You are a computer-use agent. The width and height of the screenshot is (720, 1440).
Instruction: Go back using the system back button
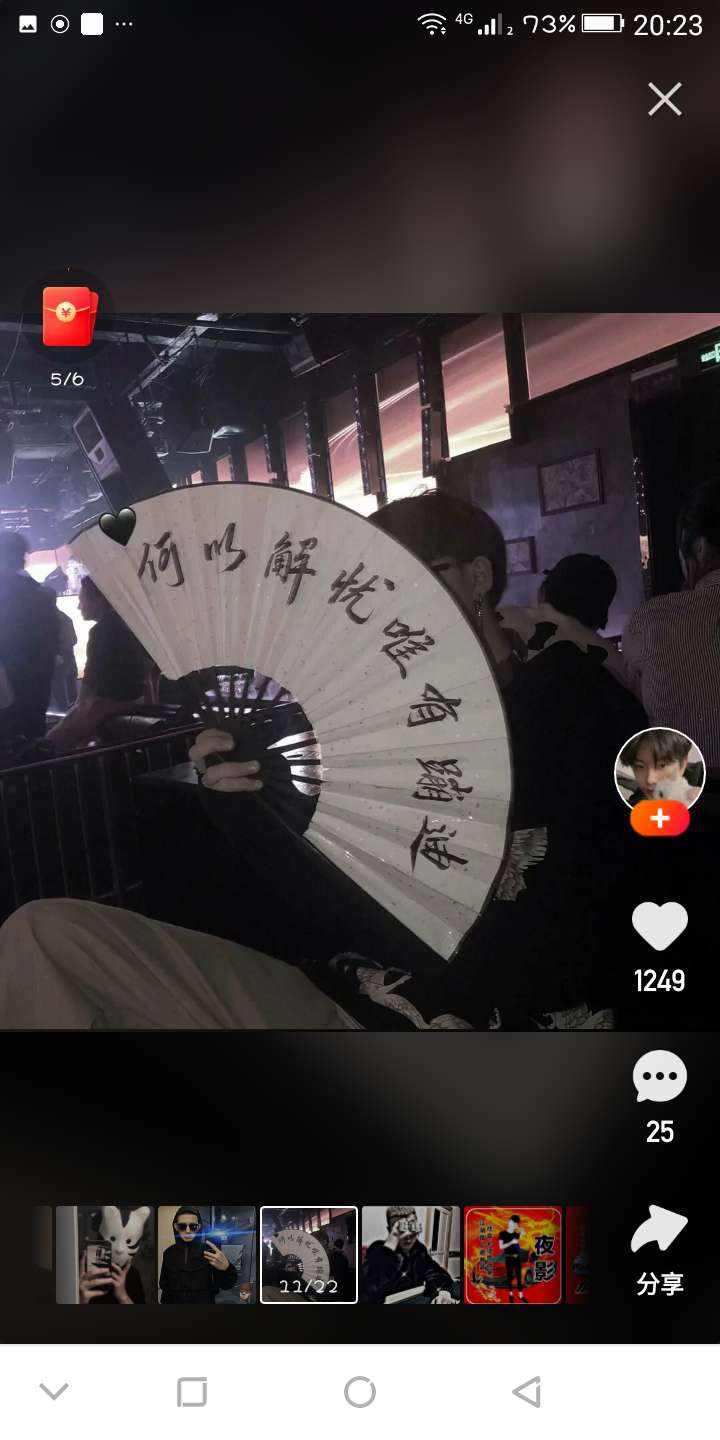tap(526, 1391)
